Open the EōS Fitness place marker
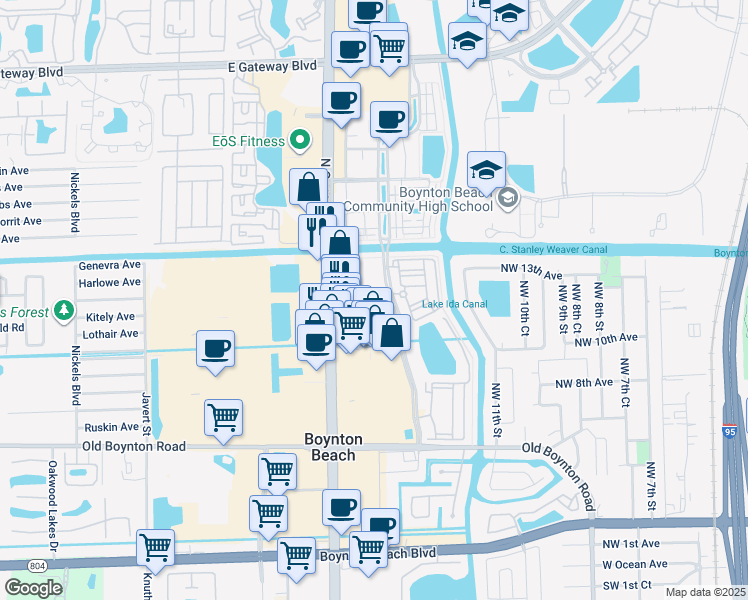 point(297,140)
